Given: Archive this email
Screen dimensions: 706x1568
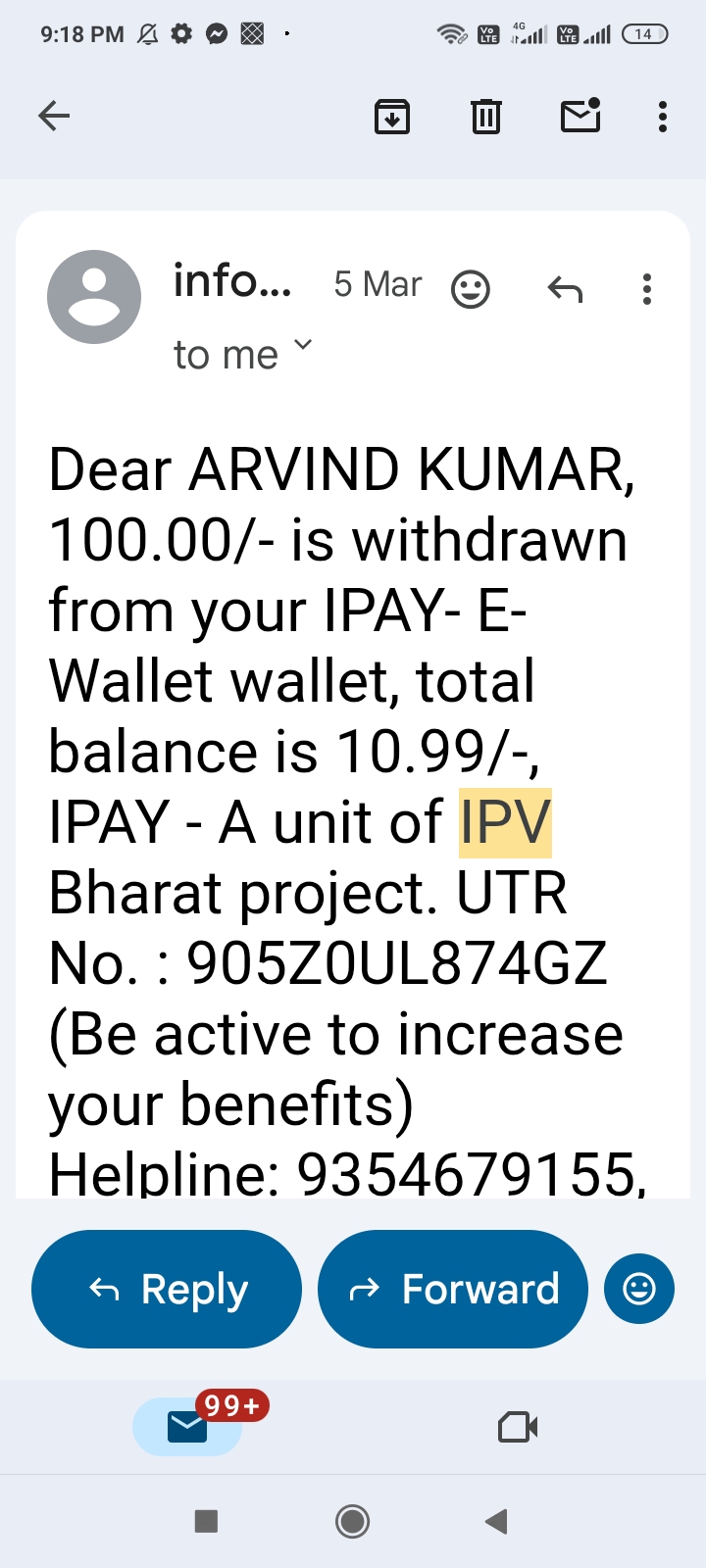Looking at the screenshot, I should [392, 117].
